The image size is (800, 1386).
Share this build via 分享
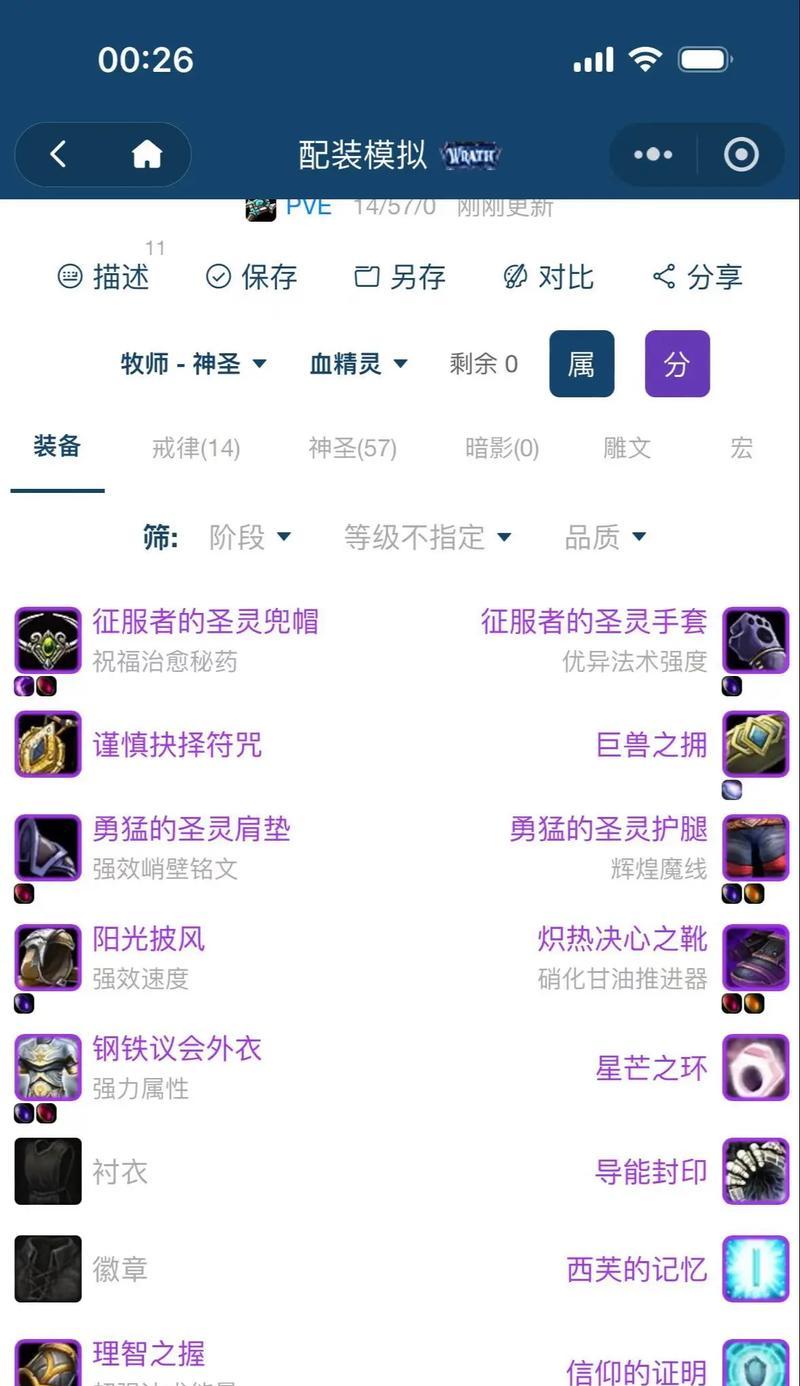click(697, 277)
